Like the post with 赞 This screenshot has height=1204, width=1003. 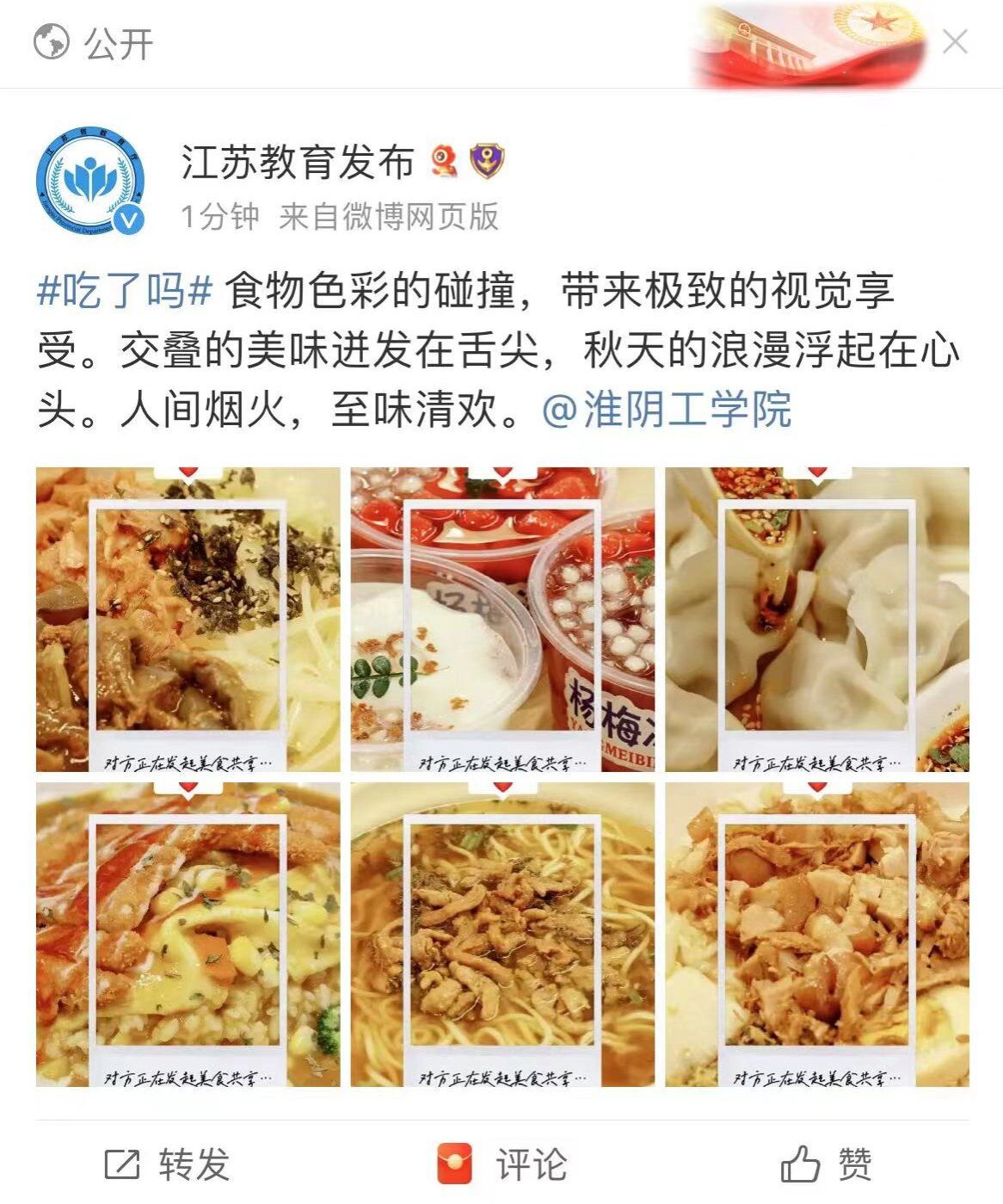[826, 1165]
